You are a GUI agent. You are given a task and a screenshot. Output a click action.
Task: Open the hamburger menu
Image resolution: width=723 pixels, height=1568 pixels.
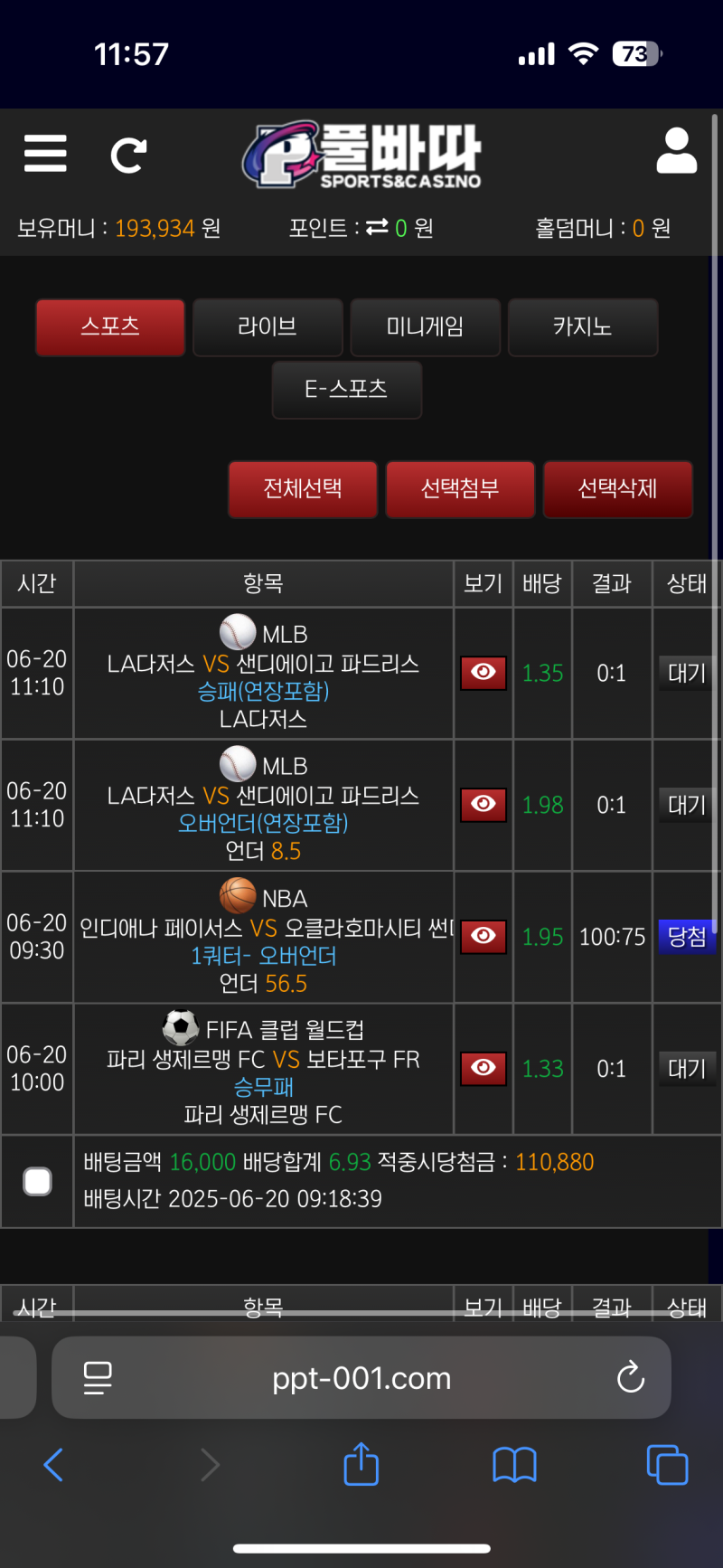click(45, 153)
